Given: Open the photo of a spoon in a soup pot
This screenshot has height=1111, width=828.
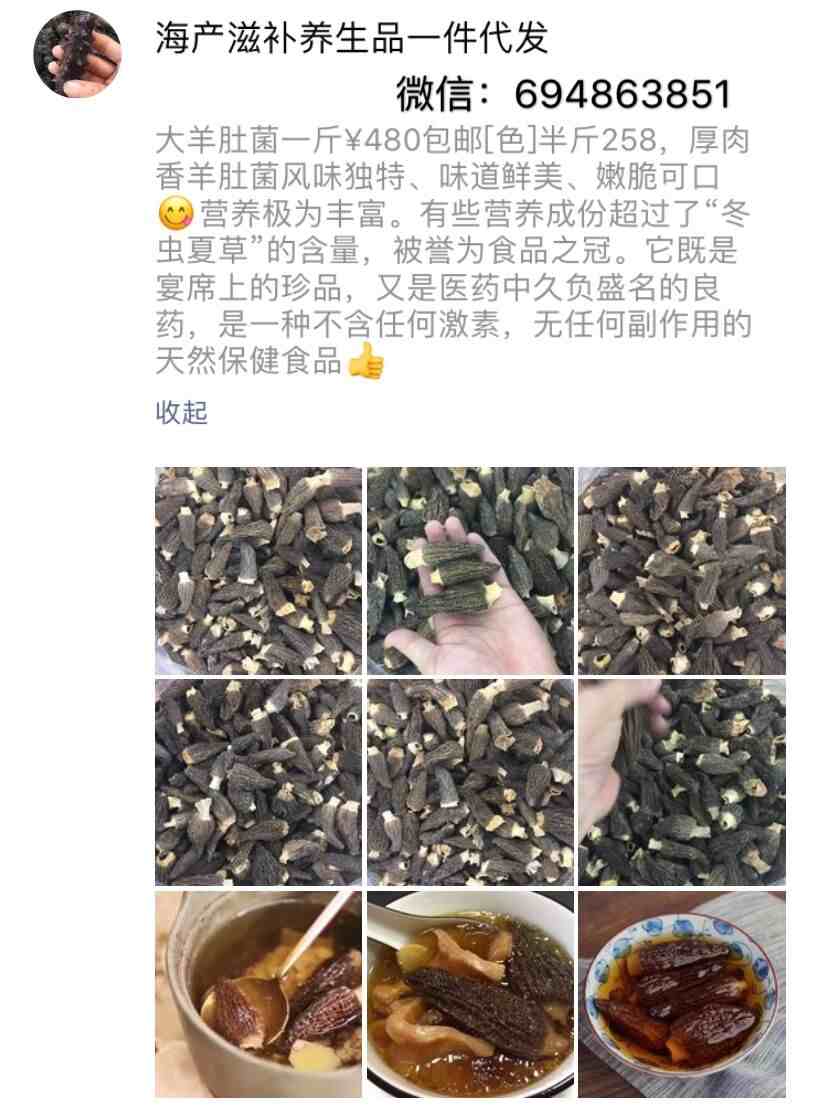Looking at the screenshot, I should [x=258, y=994].
